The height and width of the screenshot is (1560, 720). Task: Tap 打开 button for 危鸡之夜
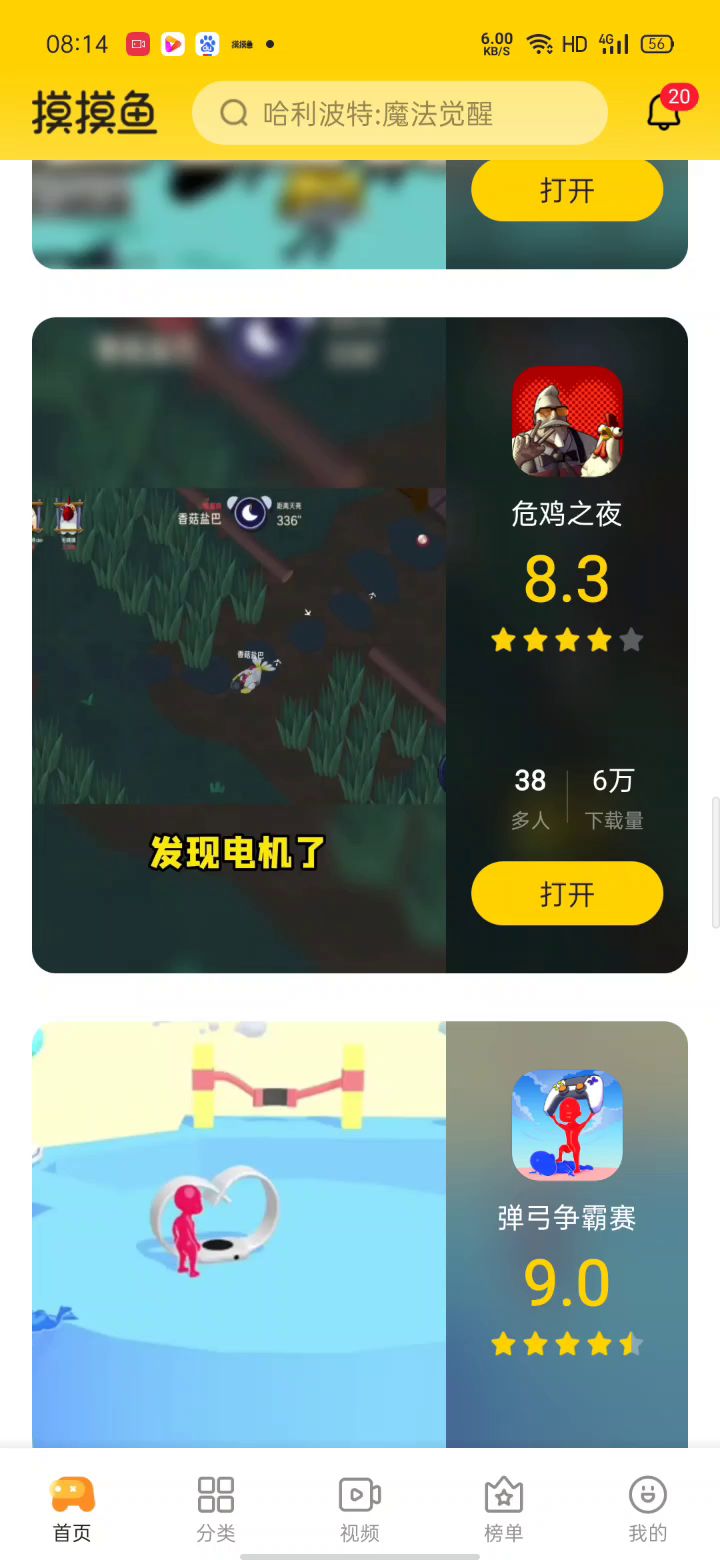coord(567,893)
